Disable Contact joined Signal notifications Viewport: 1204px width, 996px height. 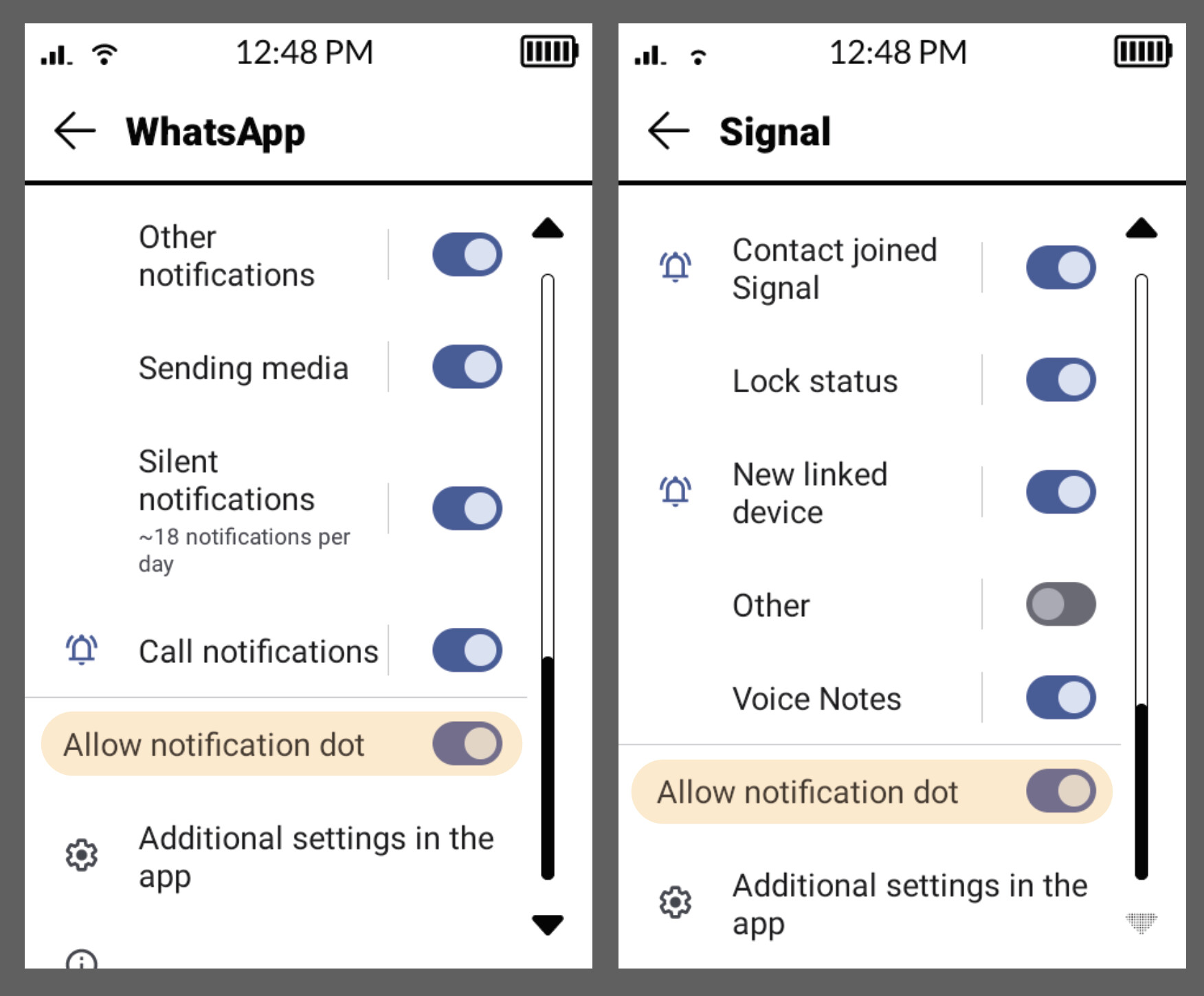(x=1060, y=268)
